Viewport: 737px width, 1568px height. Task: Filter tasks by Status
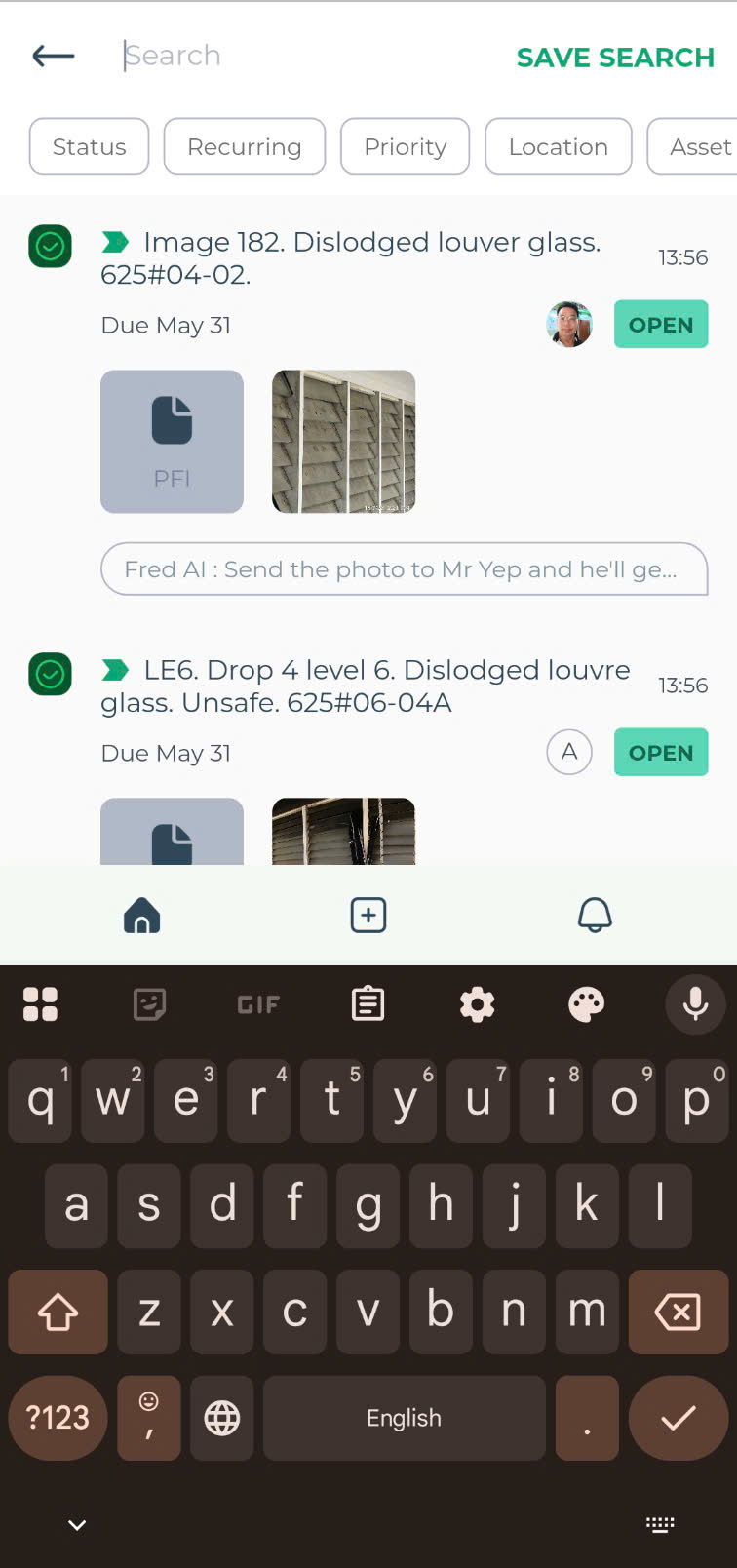(x=89, y=147)
